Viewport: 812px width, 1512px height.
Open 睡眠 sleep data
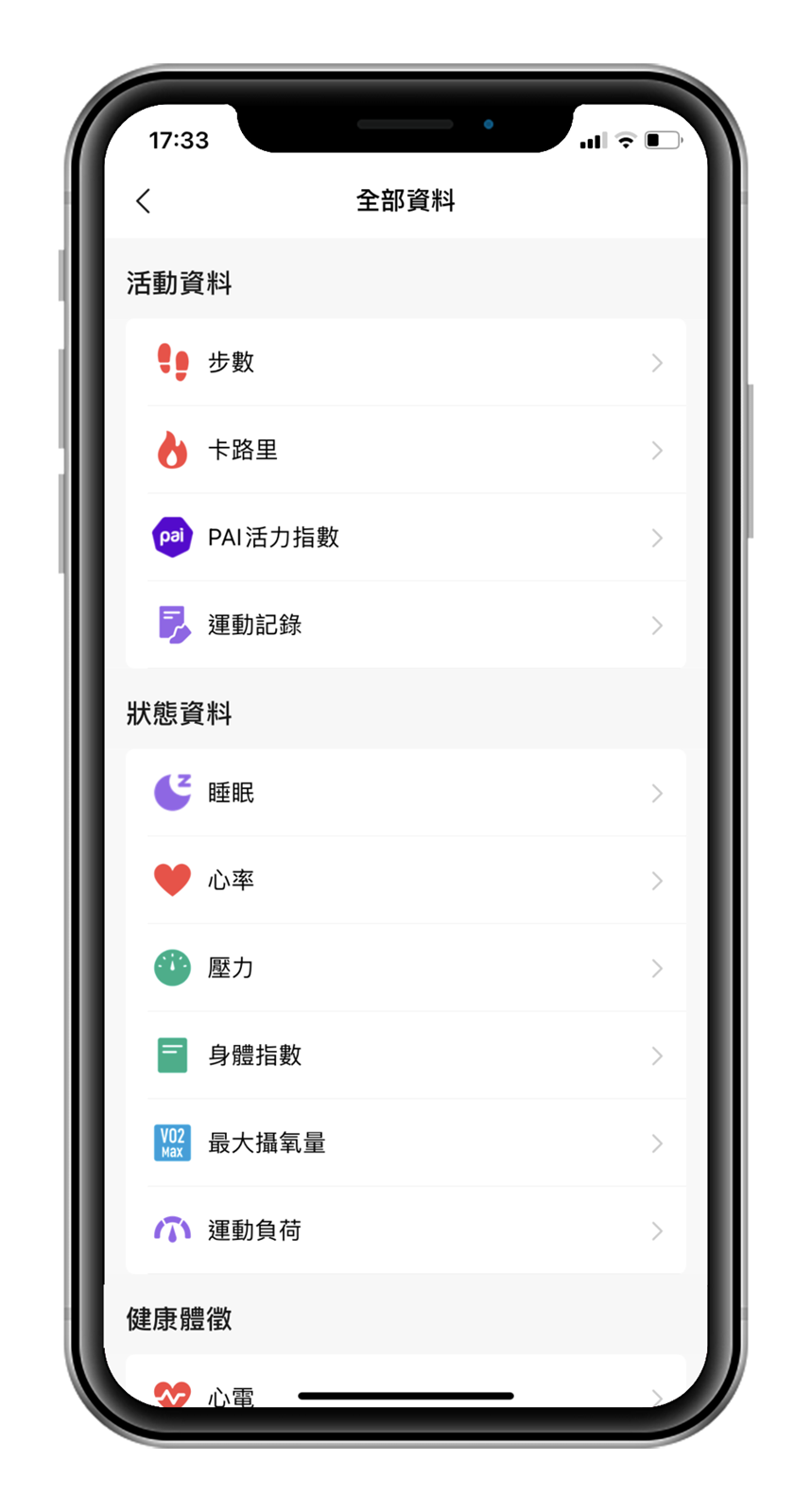(x=406, y=793)
